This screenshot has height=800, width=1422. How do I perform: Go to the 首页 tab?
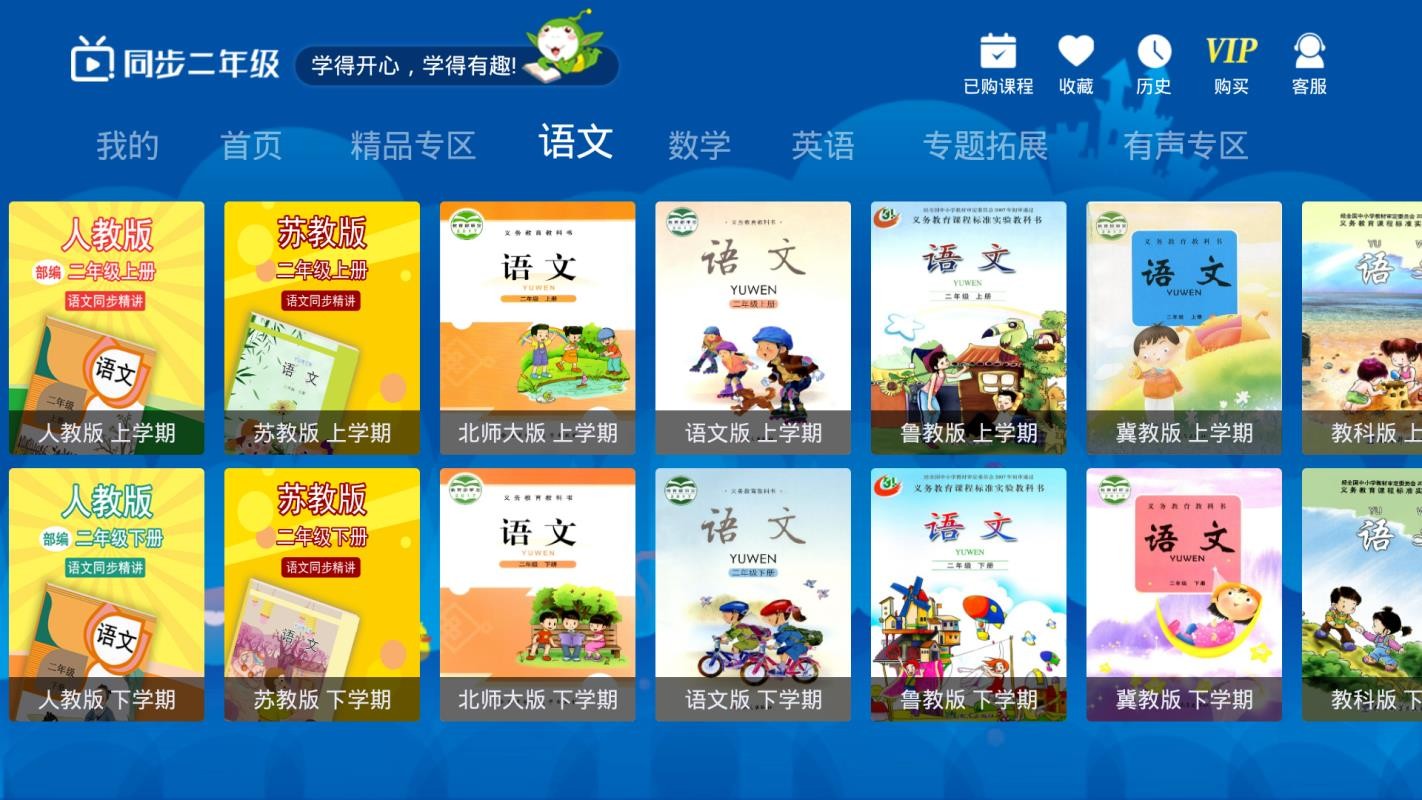pyautogui.click(x=251, y=146)
